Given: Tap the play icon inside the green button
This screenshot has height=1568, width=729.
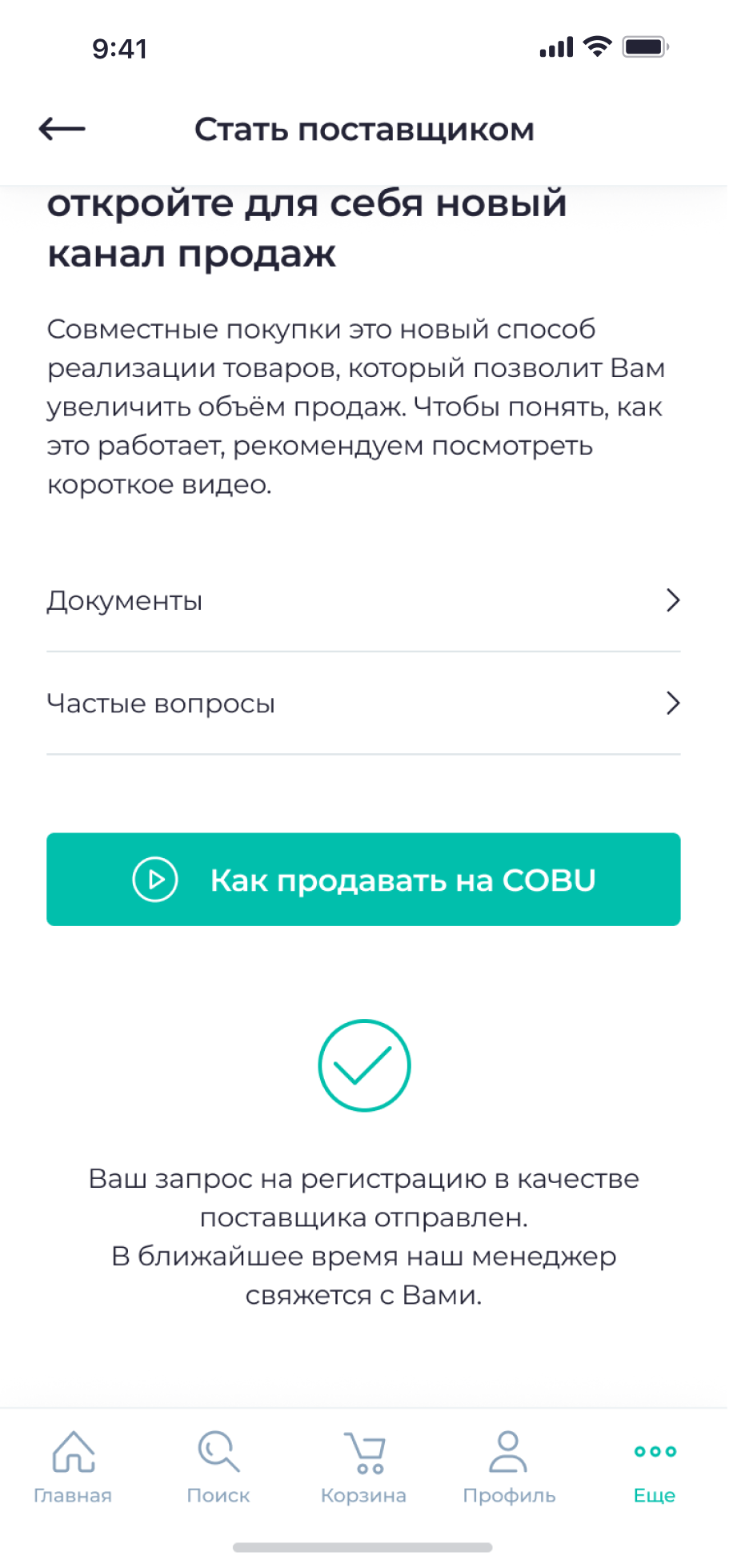Looking at the screenshot, I should click(x=154, y=879).
